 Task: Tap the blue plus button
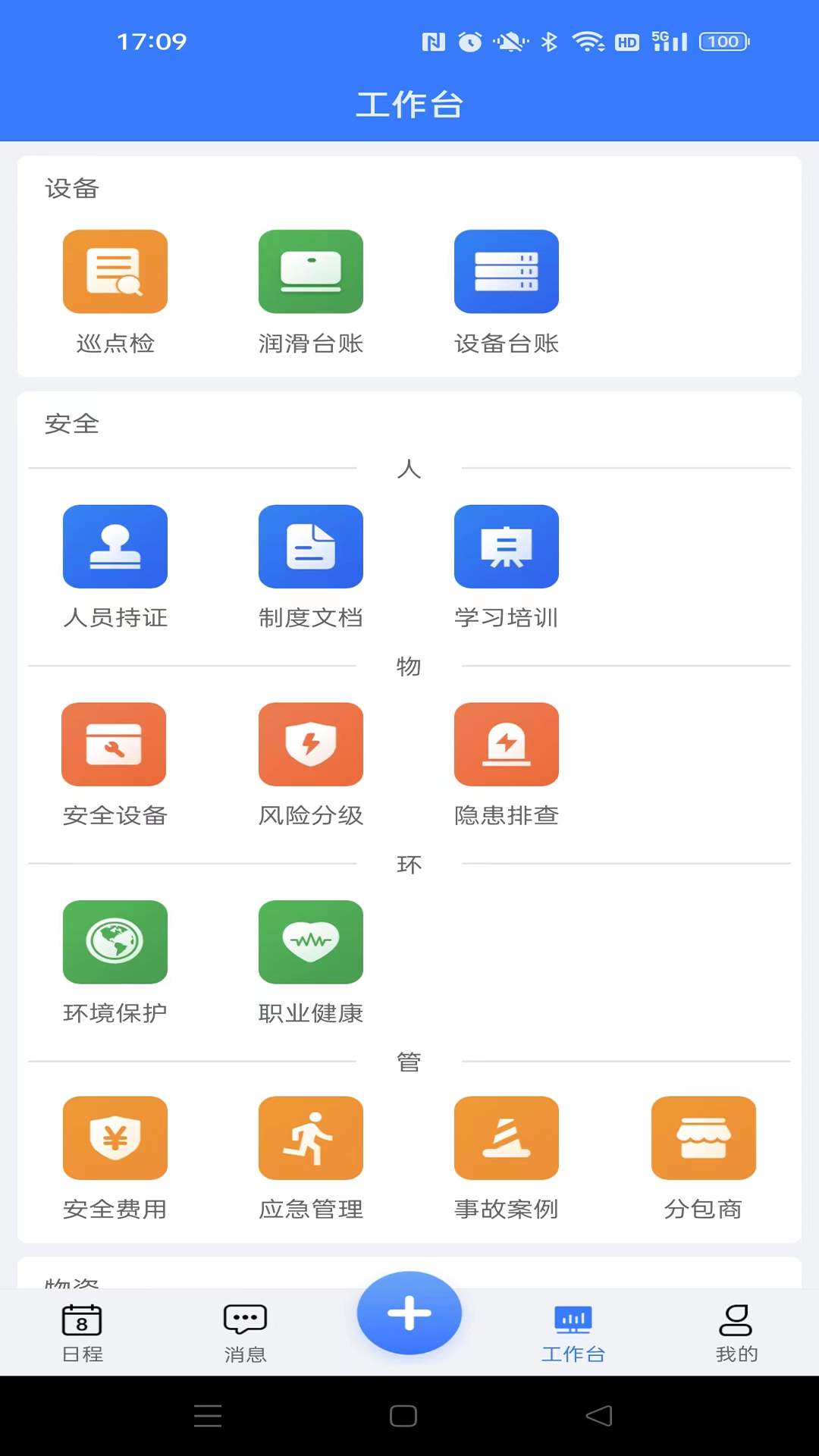point(409,1313)
